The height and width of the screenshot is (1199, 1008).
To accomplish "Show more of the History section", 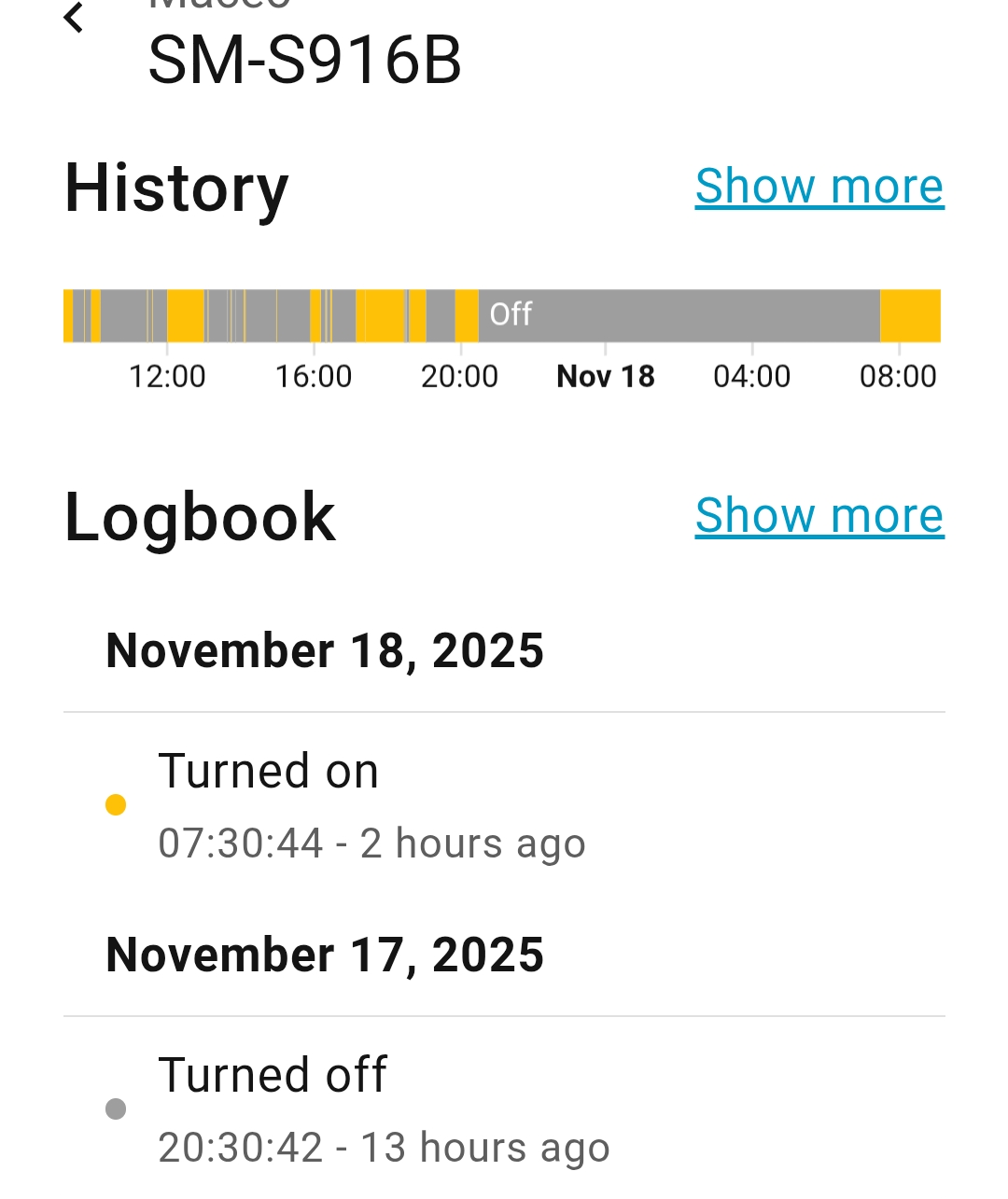I will [x=819, y=186].
